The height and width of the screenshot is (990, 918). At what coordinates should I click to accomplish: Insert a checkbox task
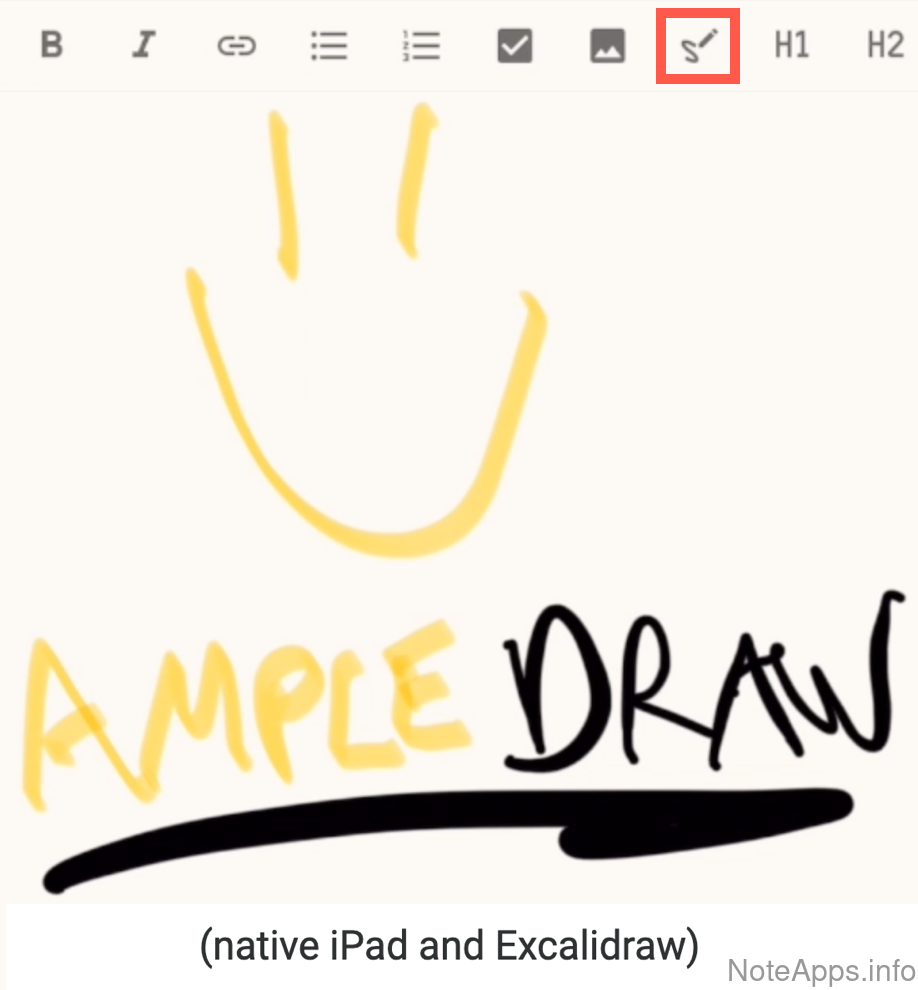(x=515, y=46)
